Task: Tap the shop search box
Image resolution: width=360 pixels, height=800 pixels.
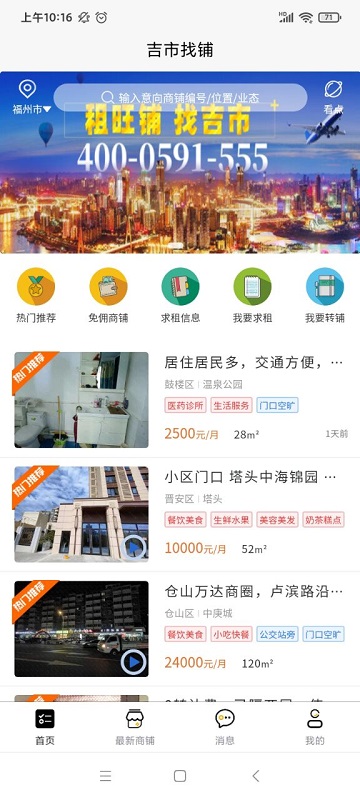Action: tap(181, 97)
